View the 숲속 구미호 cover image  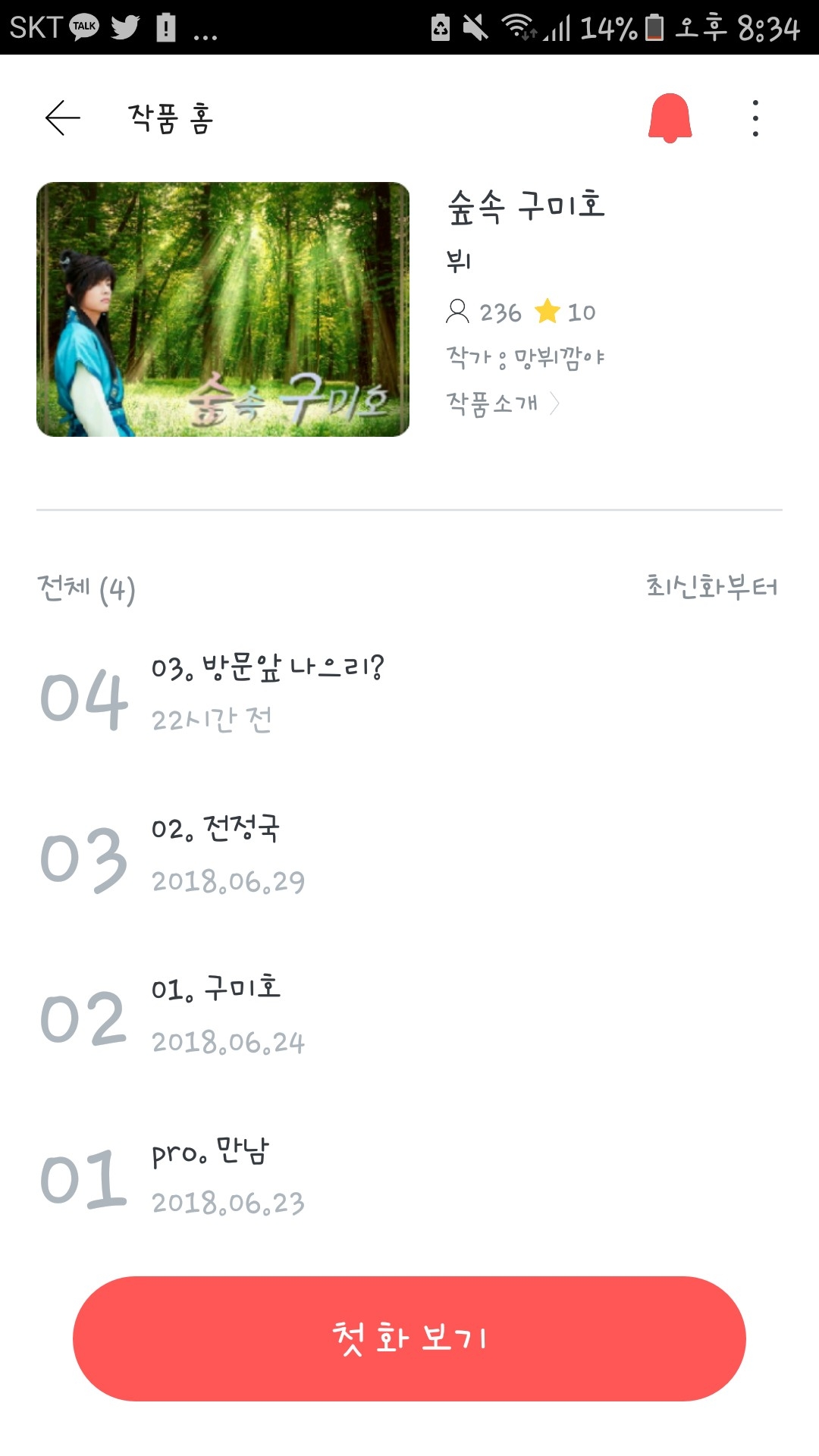(x=223, y=309)
